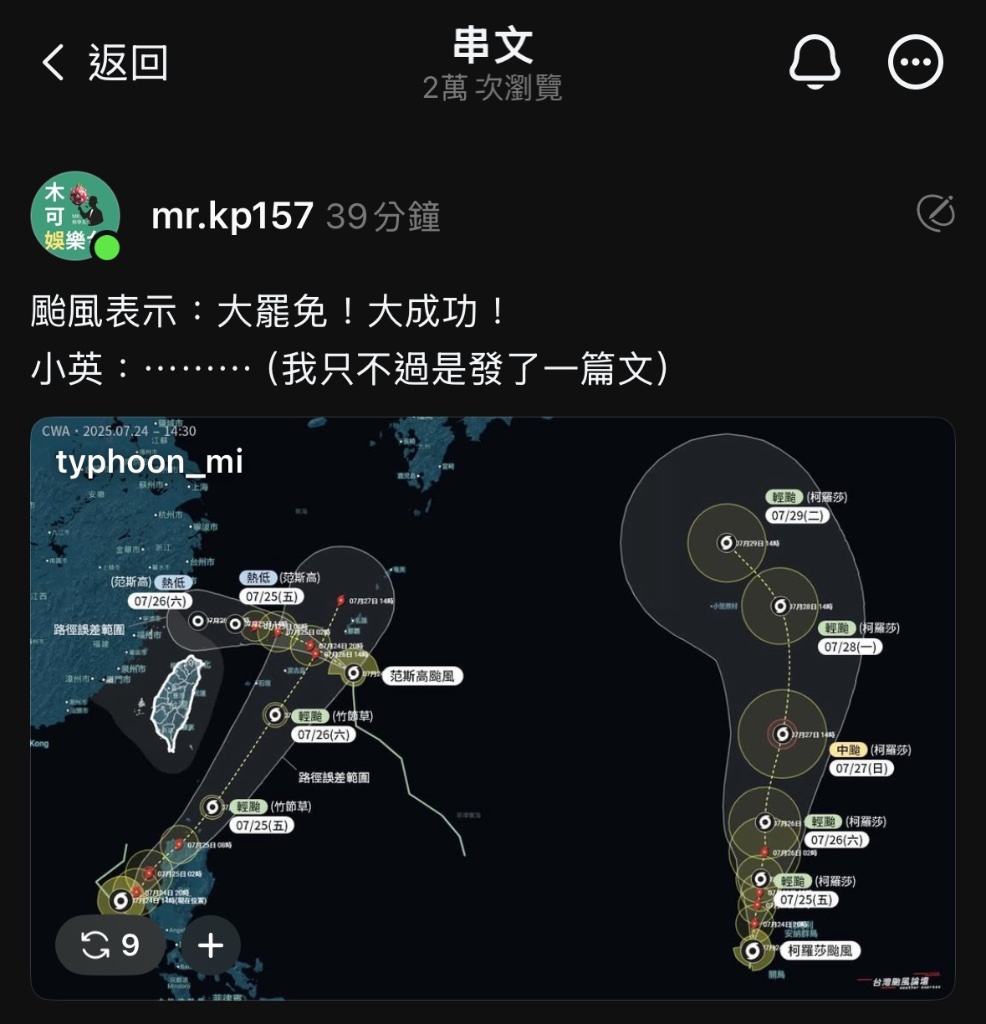Viewport: 986px width, 1024px height.
Task: Open the notifications bell
Action: pyautogui.click(x=815, y=63)
